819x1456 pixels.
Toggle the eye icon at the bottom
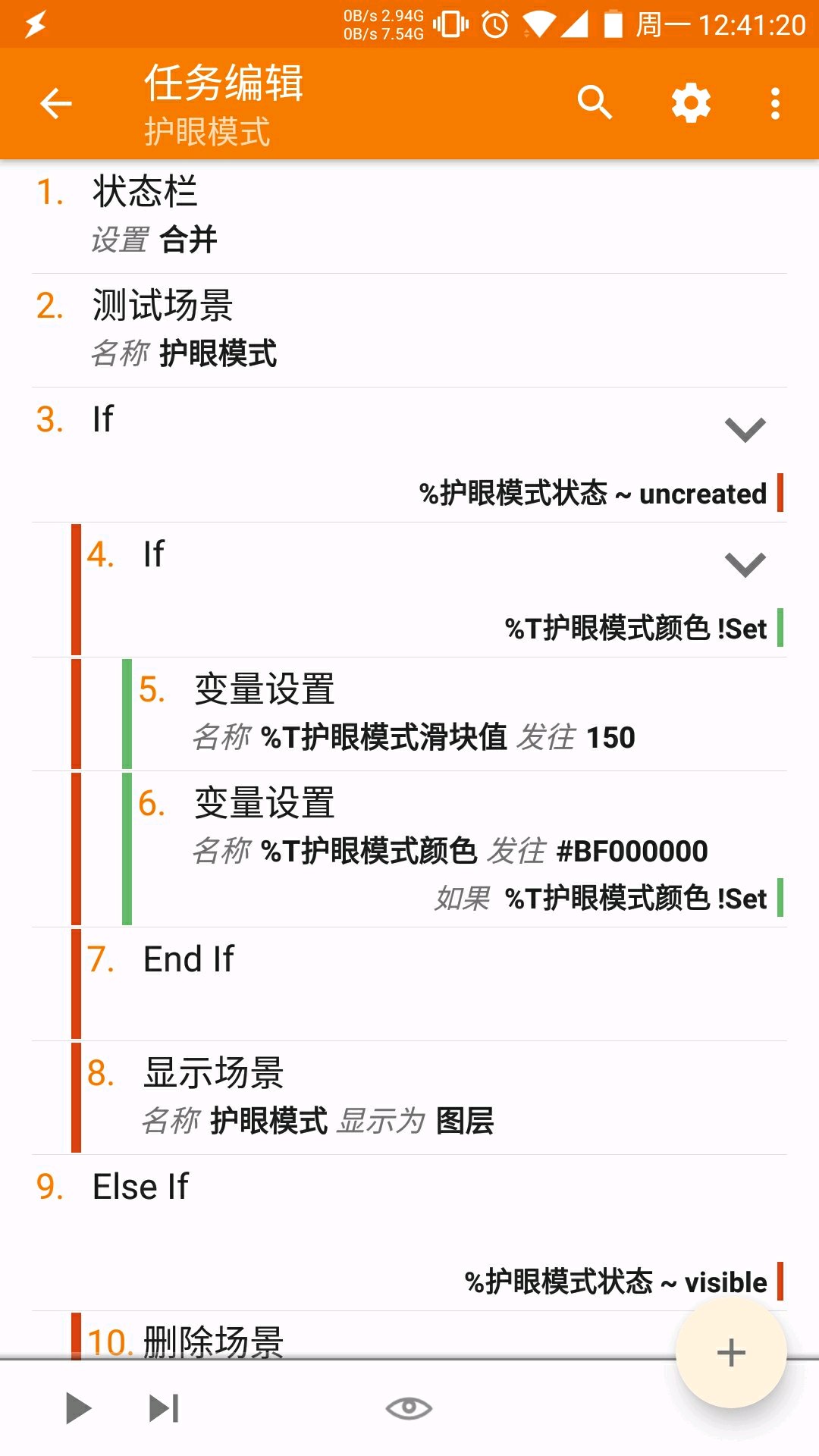point(409,1408)
